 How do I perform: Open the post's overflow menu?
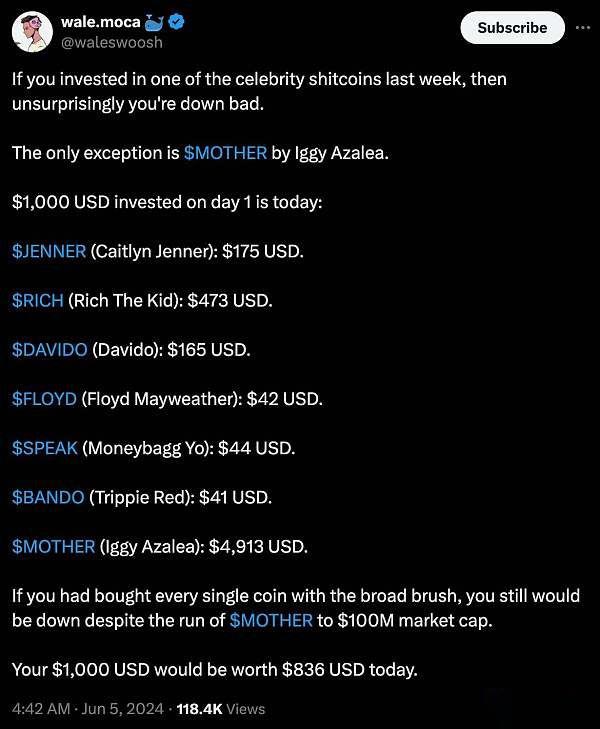pyautogui.click(x=582, y=28)
